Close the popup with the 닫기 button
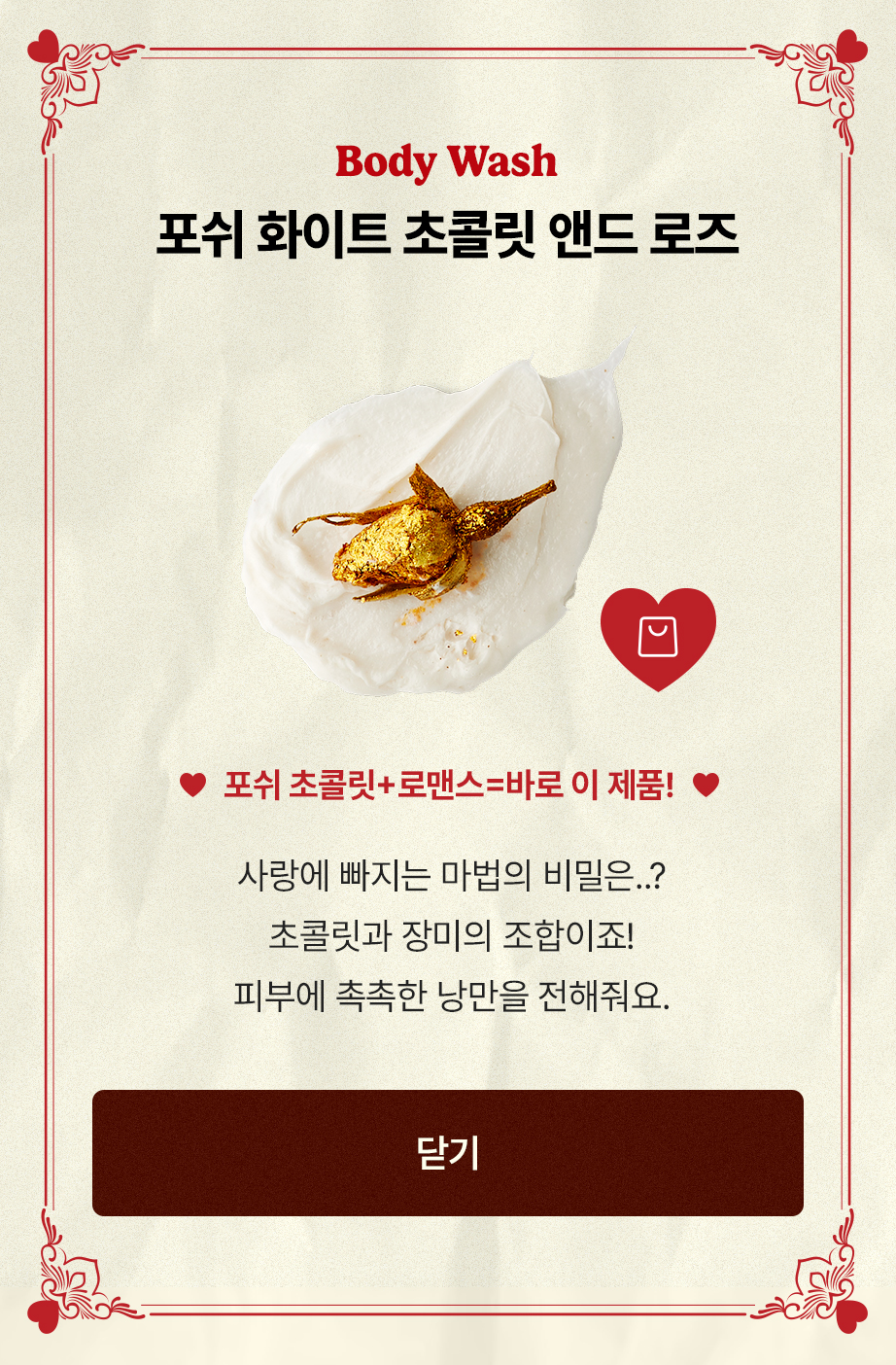896x1365 pixels. (448, 1152)
